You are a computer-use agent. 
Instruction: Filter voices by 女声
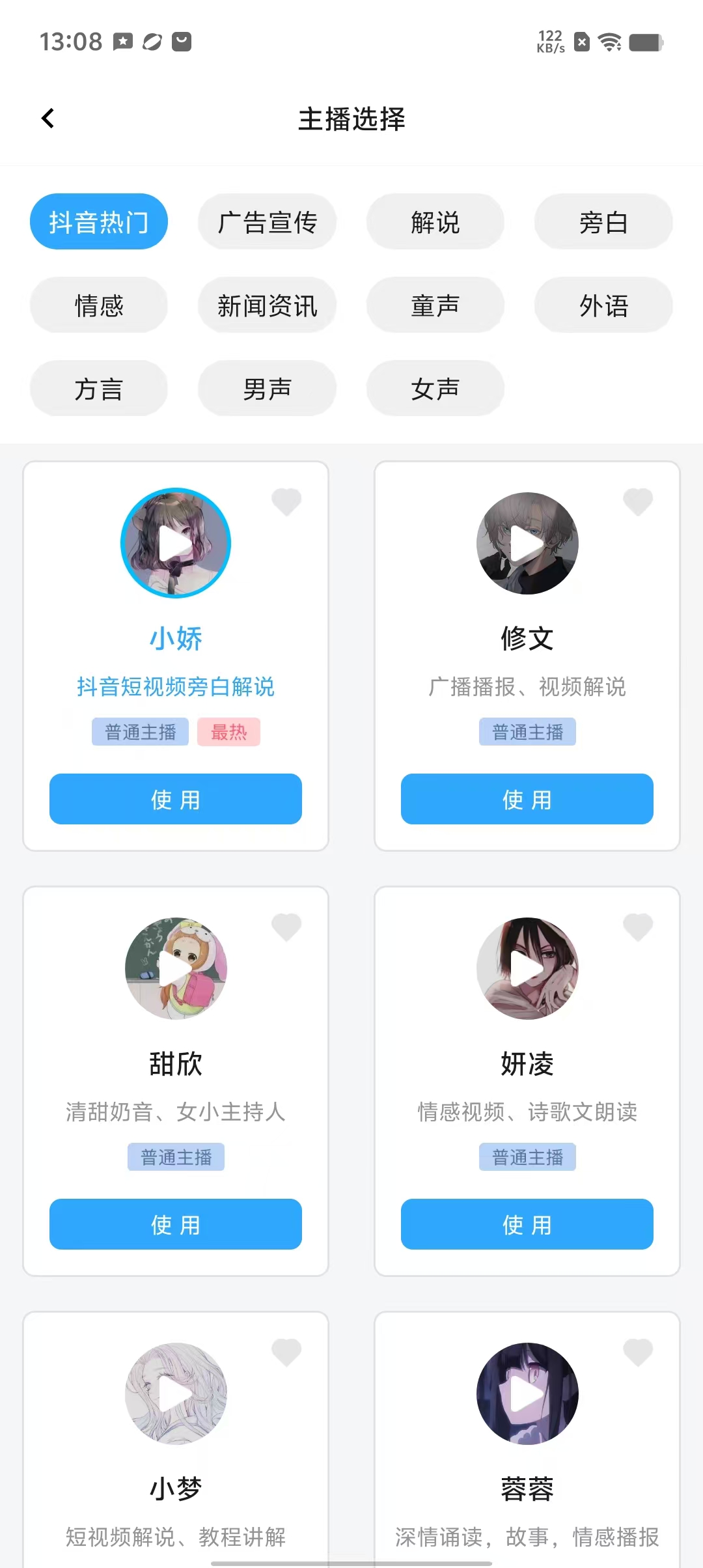point(435,389)
